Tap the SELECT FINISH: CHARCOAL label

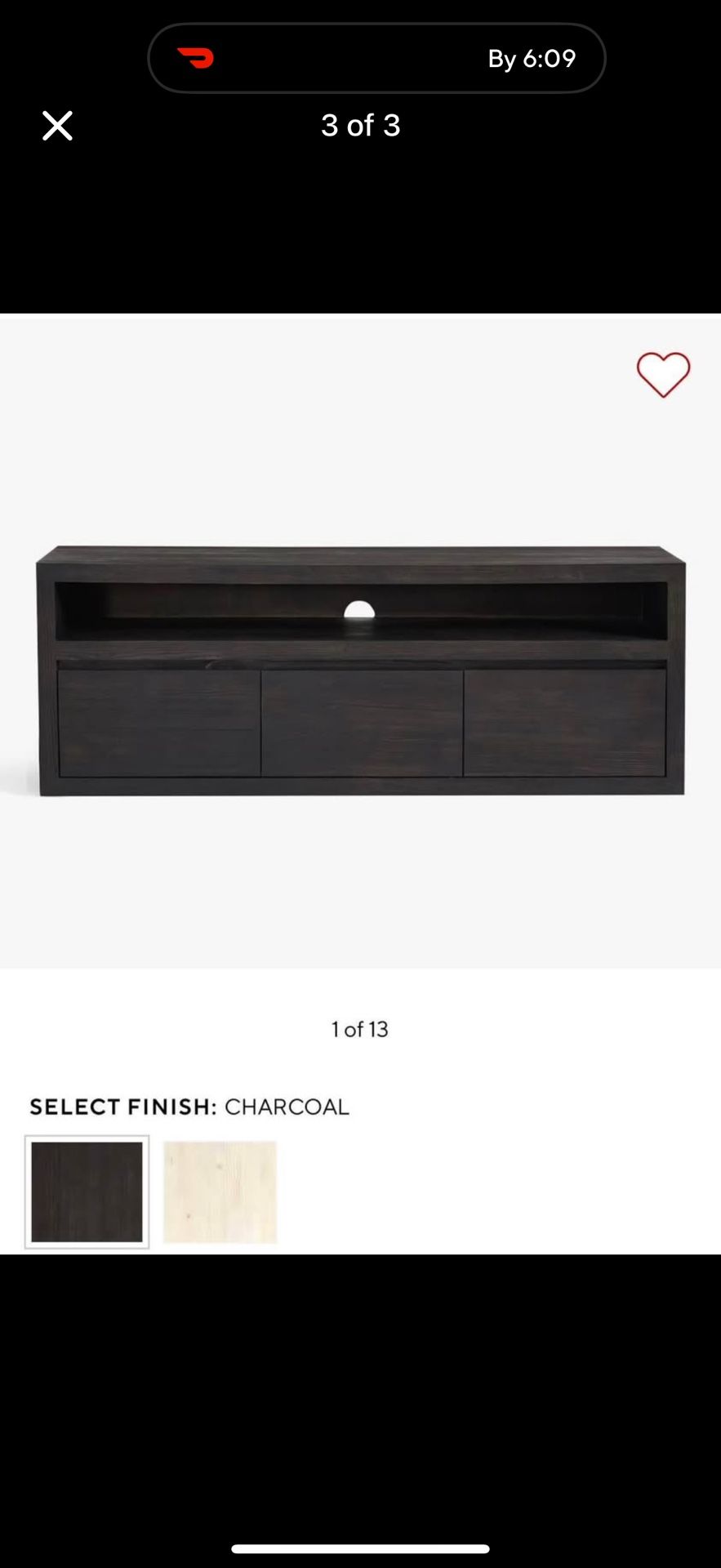189,1107
